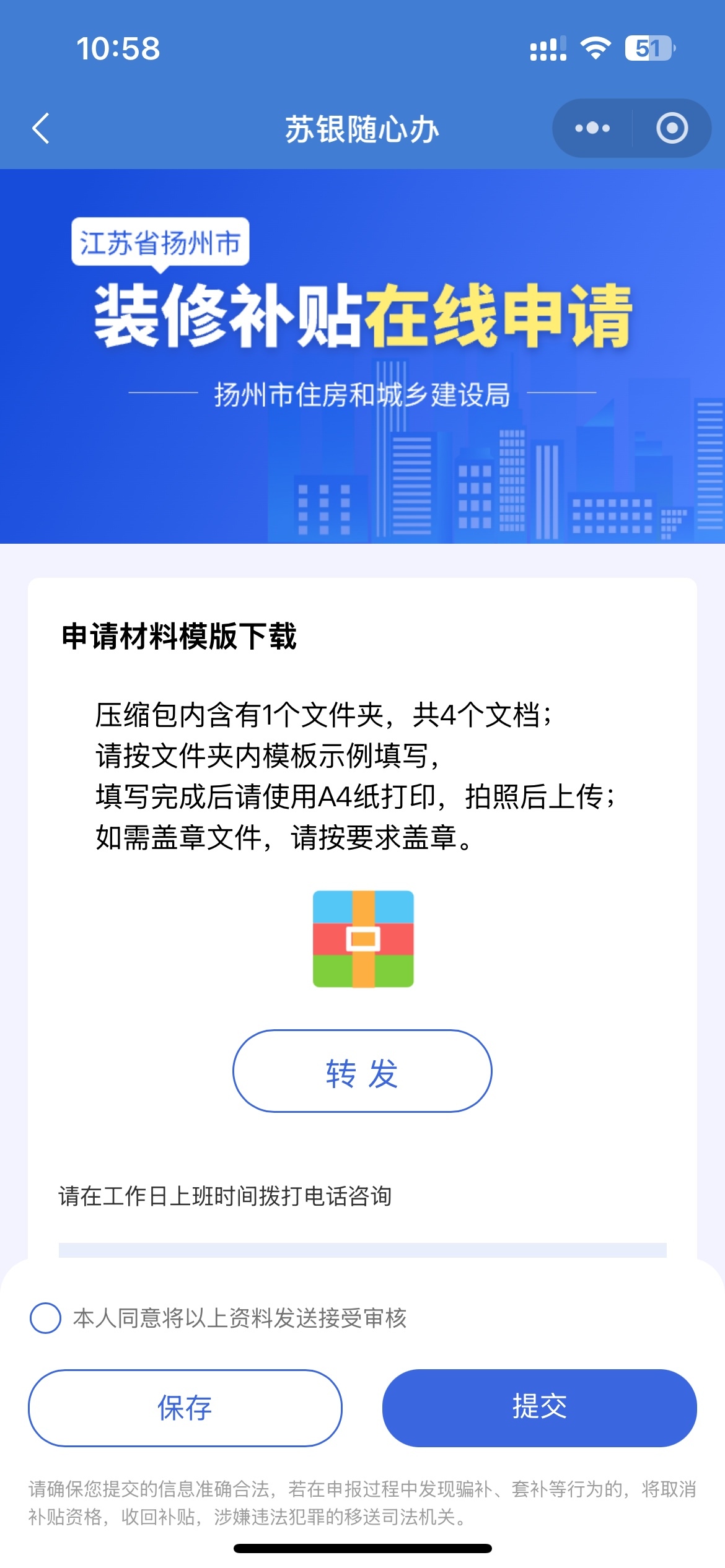
Task: Go back using the top-left arrow
Action: 41,129
